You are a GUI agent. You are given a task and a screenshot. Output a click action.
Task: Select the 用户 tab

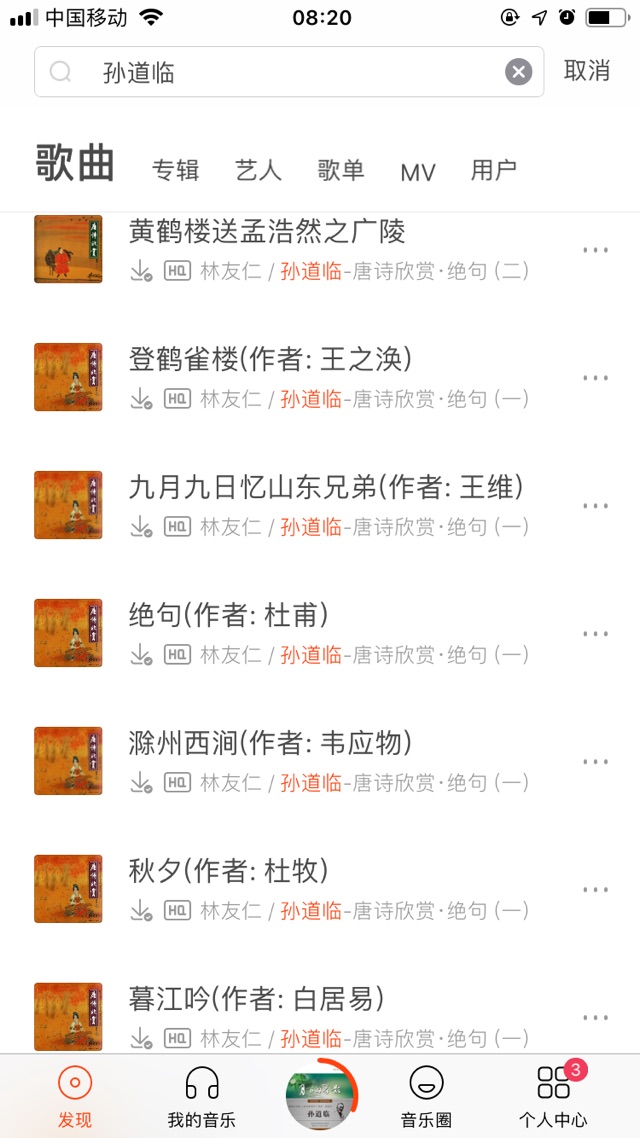(x=494, y=170)
